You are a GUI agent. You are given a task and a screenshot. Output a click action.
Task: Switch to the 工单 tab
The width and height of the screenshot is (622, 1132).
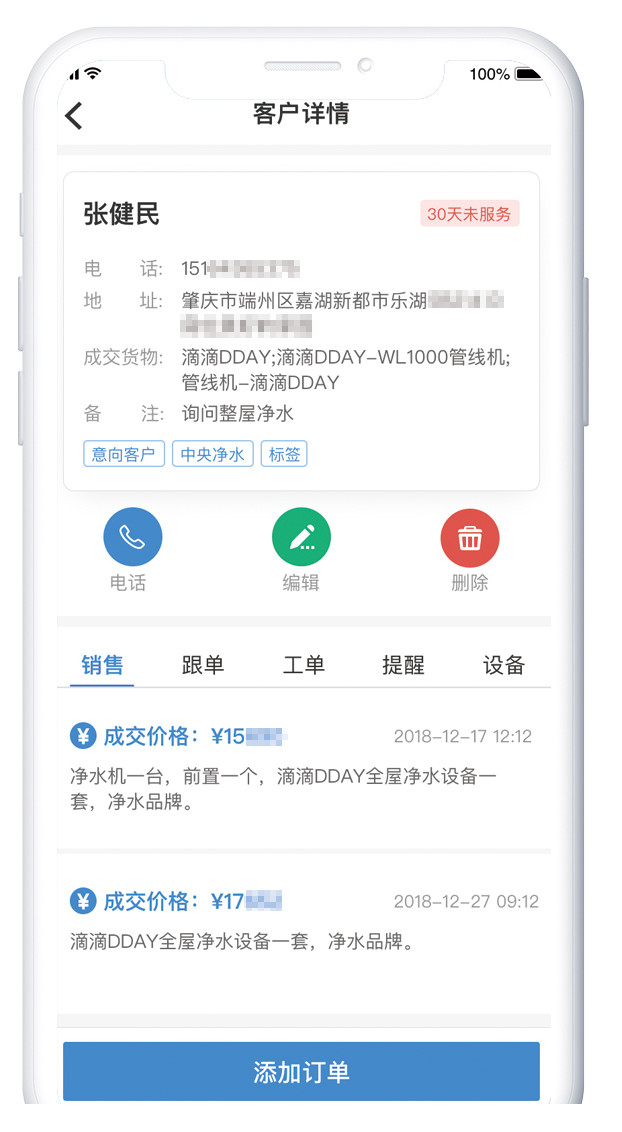(303, 665)
